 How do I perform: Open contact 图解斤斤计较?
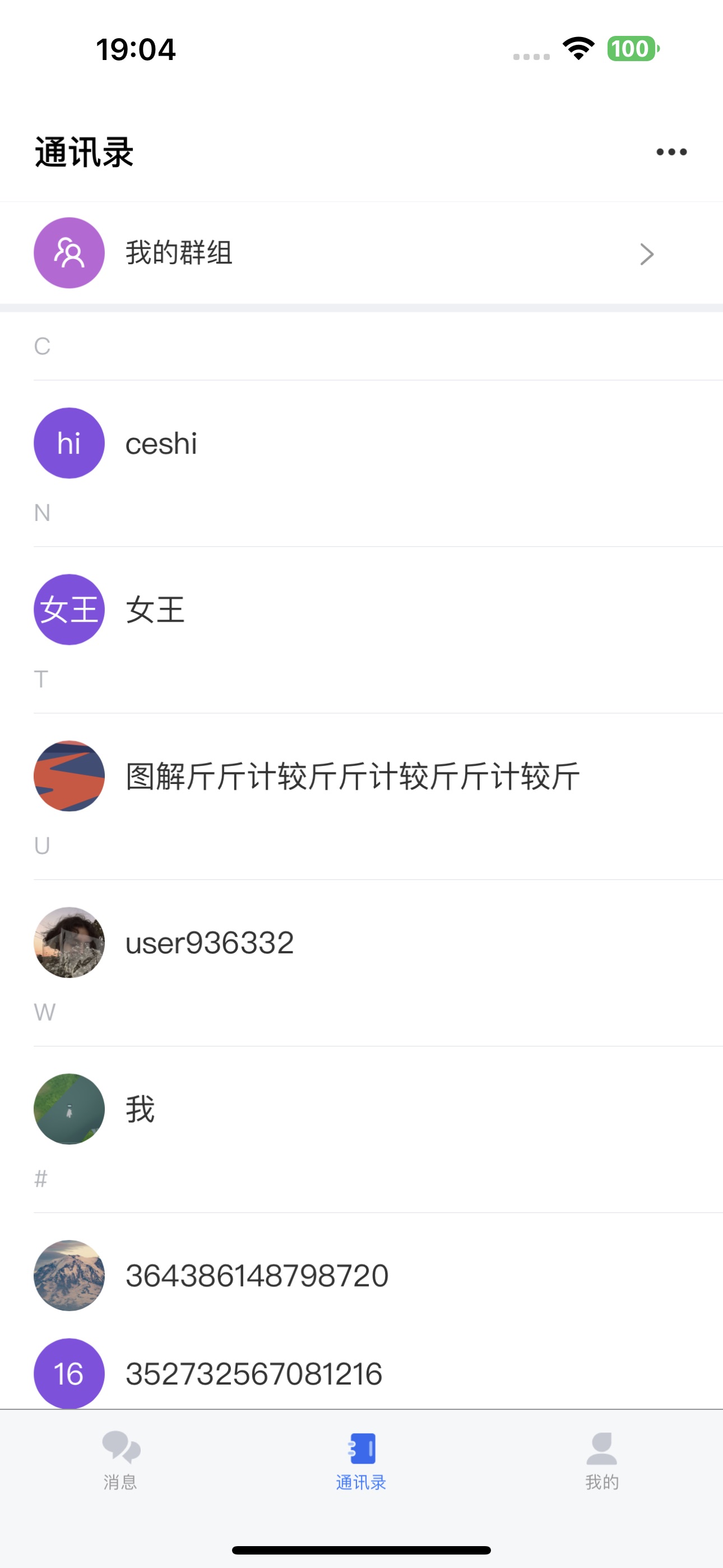point(361,776)
